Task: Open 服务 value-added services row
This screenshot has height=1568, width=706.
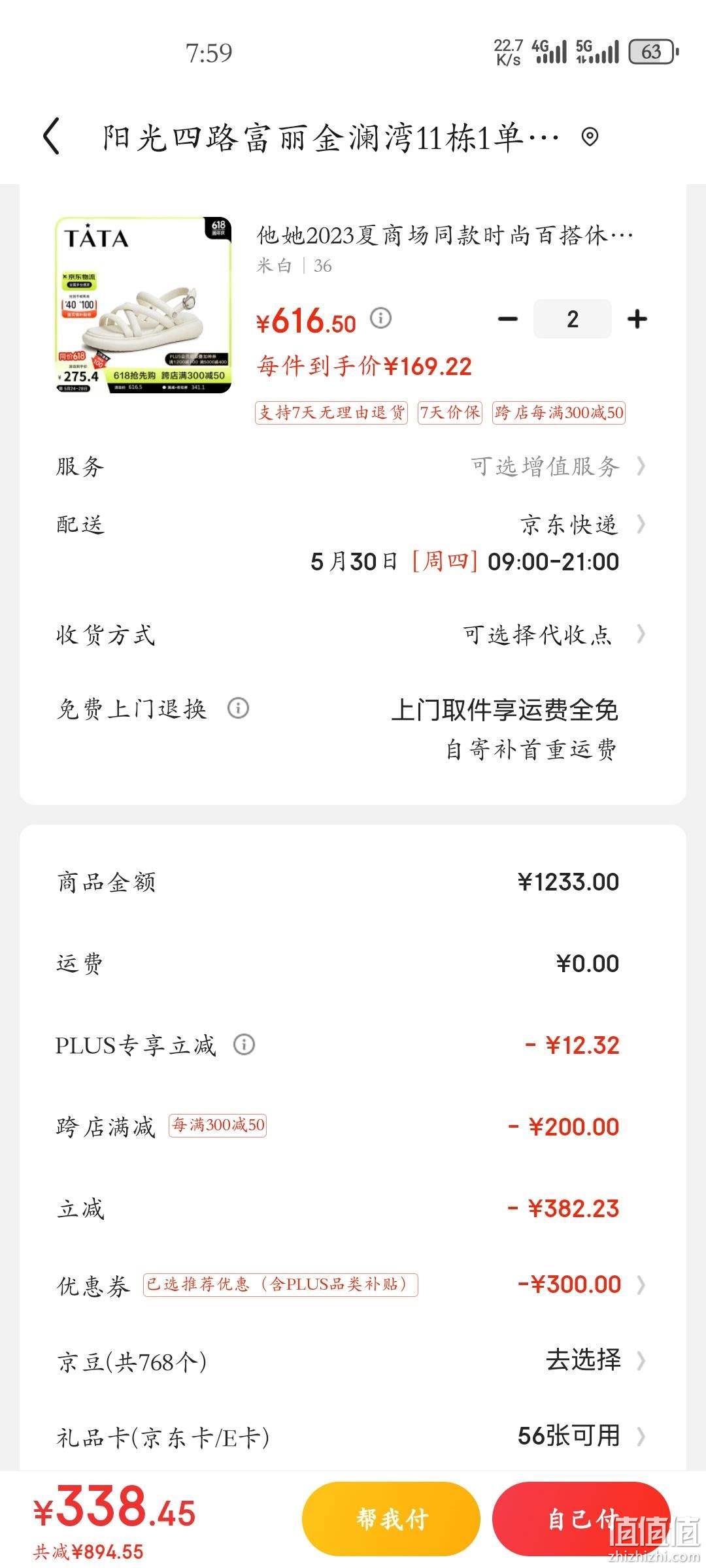Action: coord(353,466)
